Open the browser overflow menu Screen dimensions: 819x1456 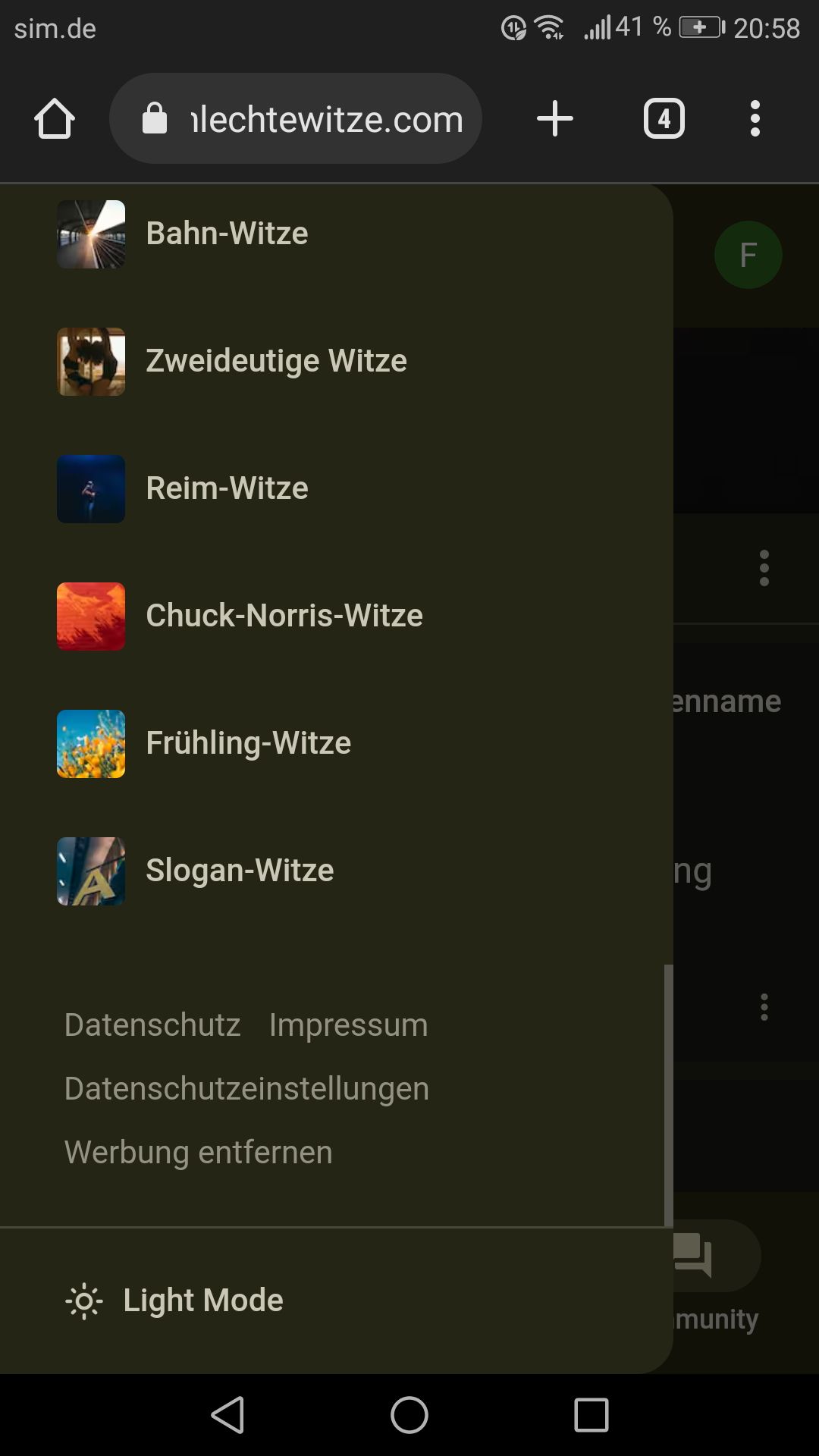(755, 119)
